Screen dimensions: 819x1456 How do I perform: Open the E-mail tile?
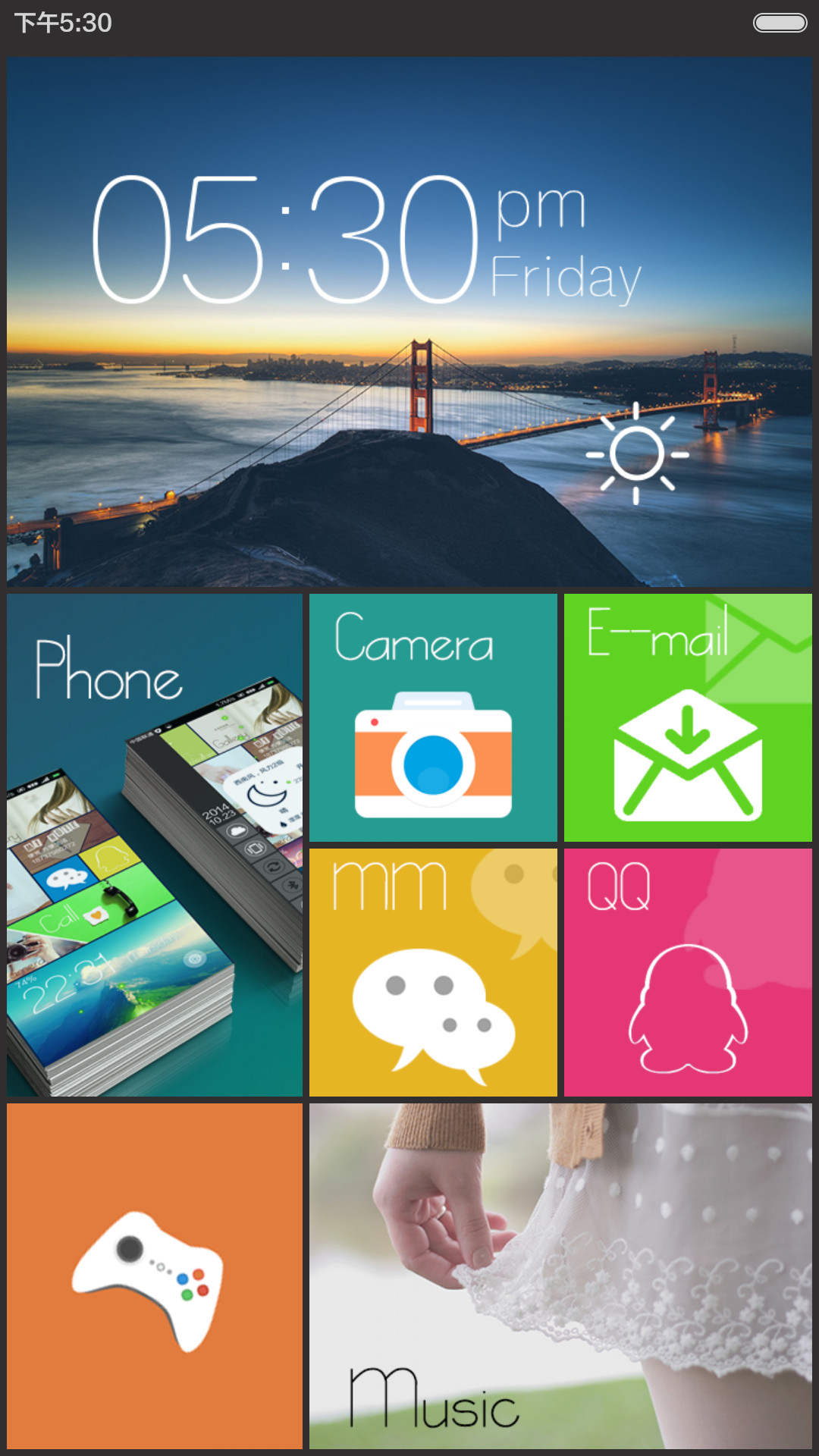688,717
